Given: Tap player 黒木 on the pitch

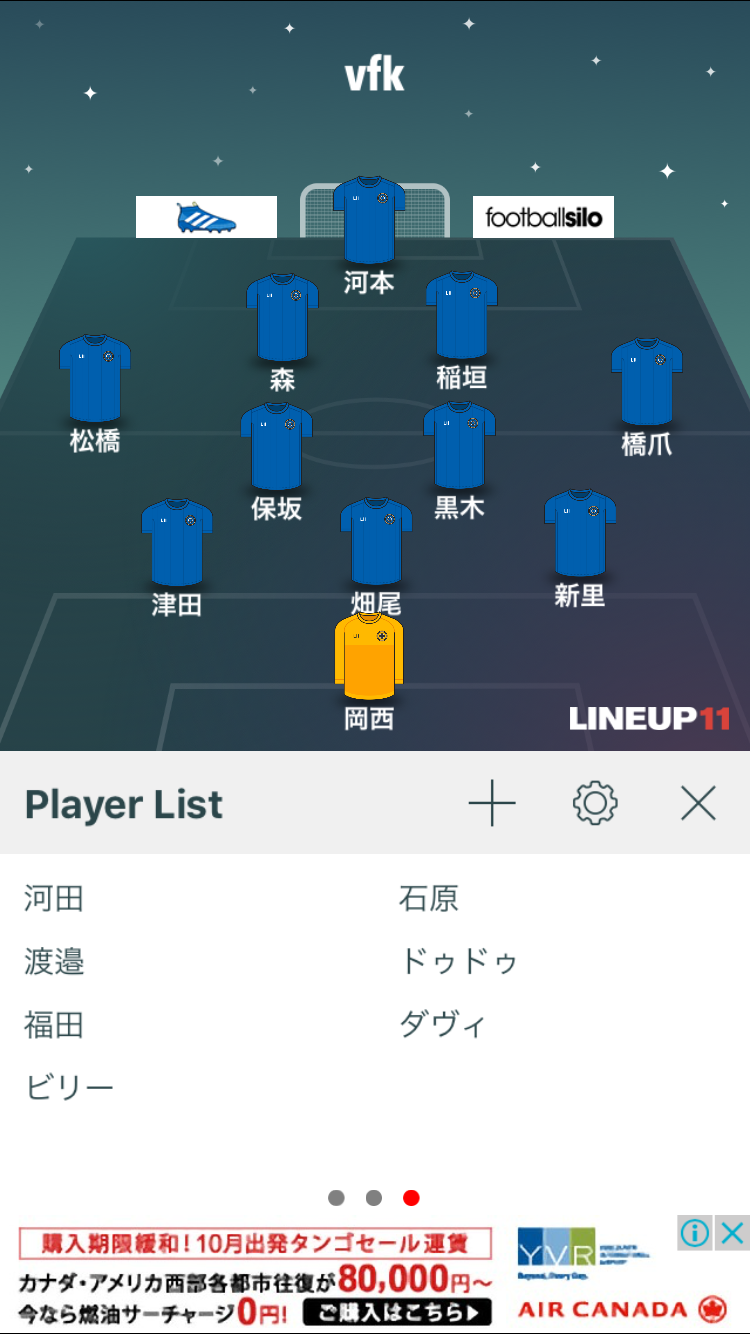Looking at the screenshot, I should click(459, 461).
